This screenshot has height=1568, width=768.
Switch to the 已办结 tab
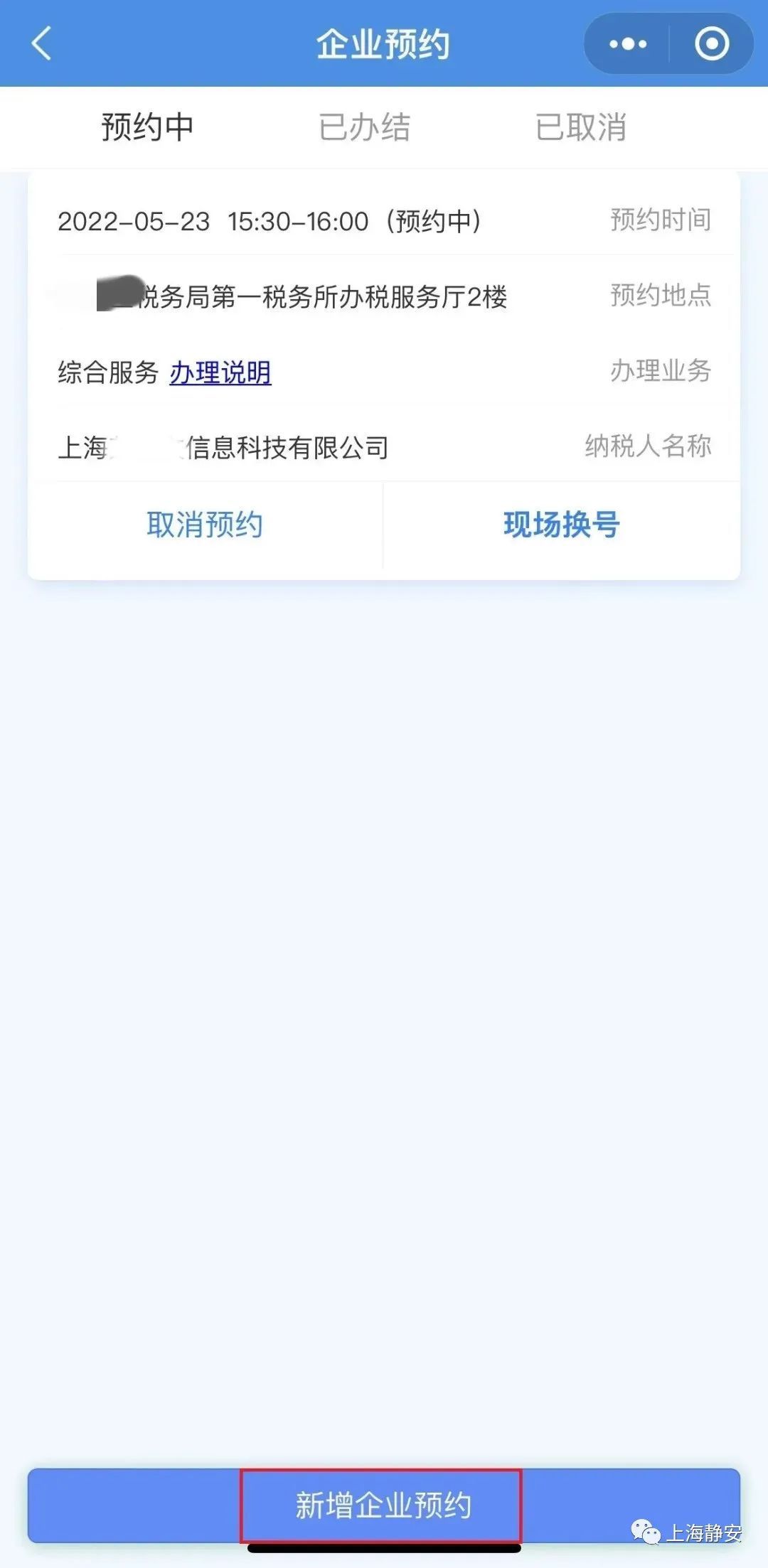click(x=364, y=127)
